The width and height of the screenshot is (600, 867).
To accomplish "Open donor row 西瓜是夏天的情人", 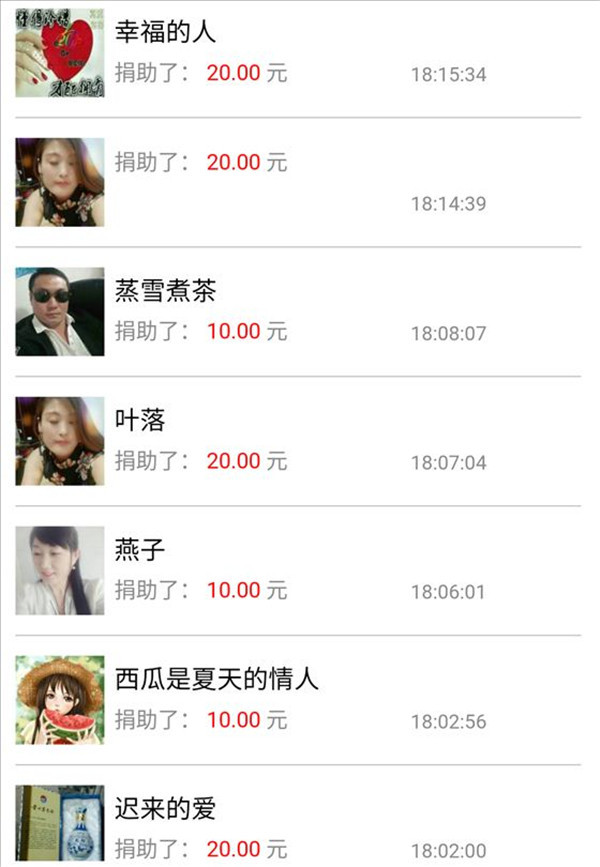I will 300,700.
